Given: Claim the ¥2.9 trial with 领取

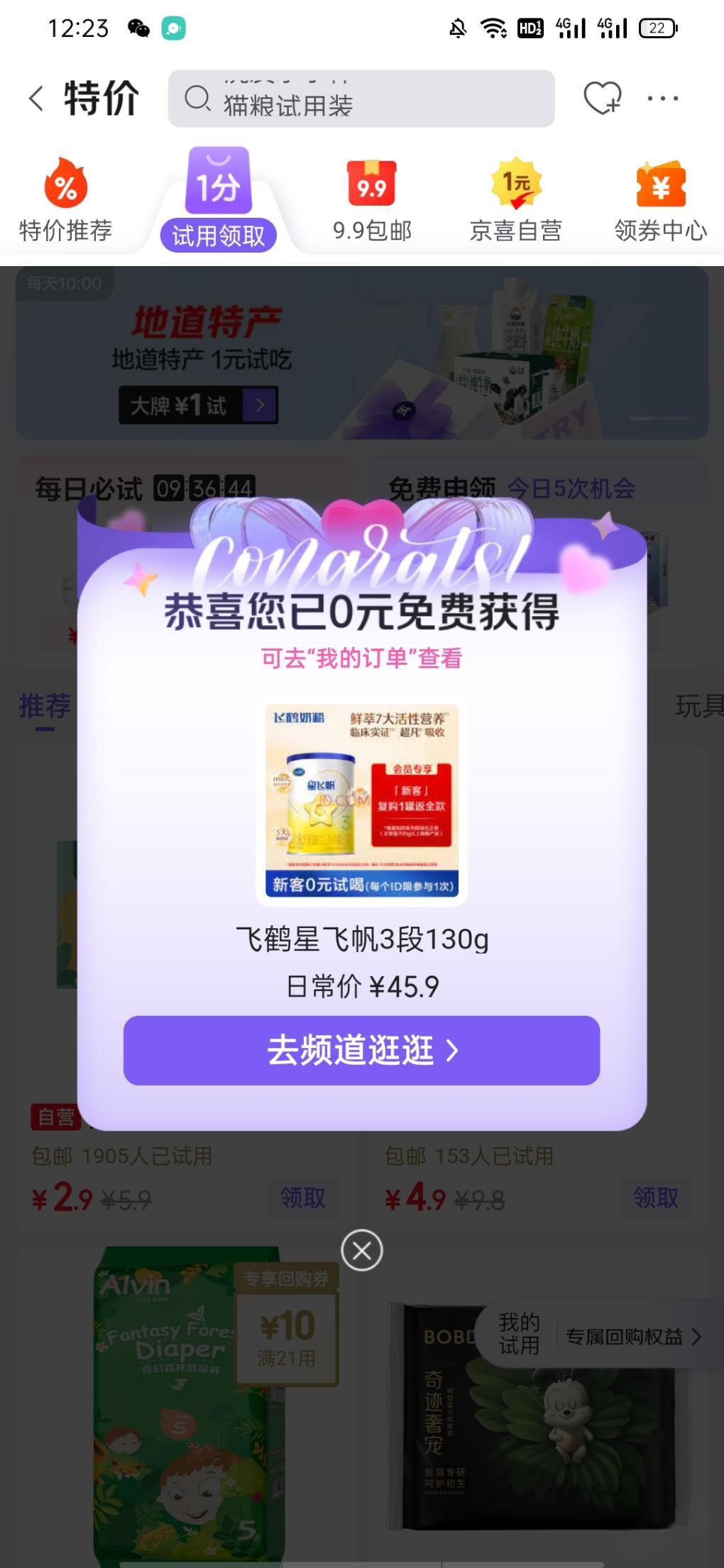Looking at the screenshot, I should tap(302, 1198).
